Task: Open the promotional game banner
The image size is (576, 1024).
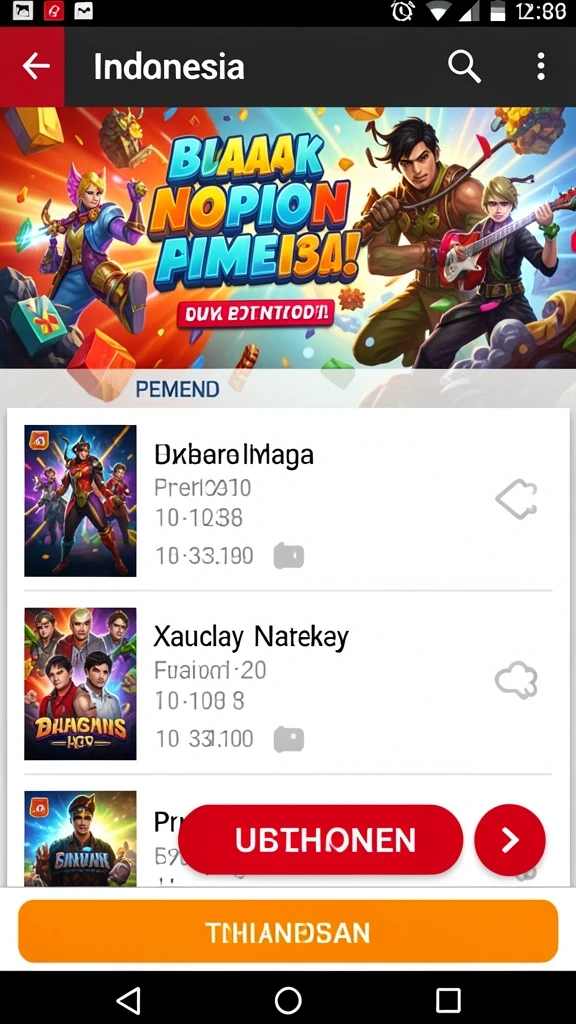Action: tap(288, 238)
